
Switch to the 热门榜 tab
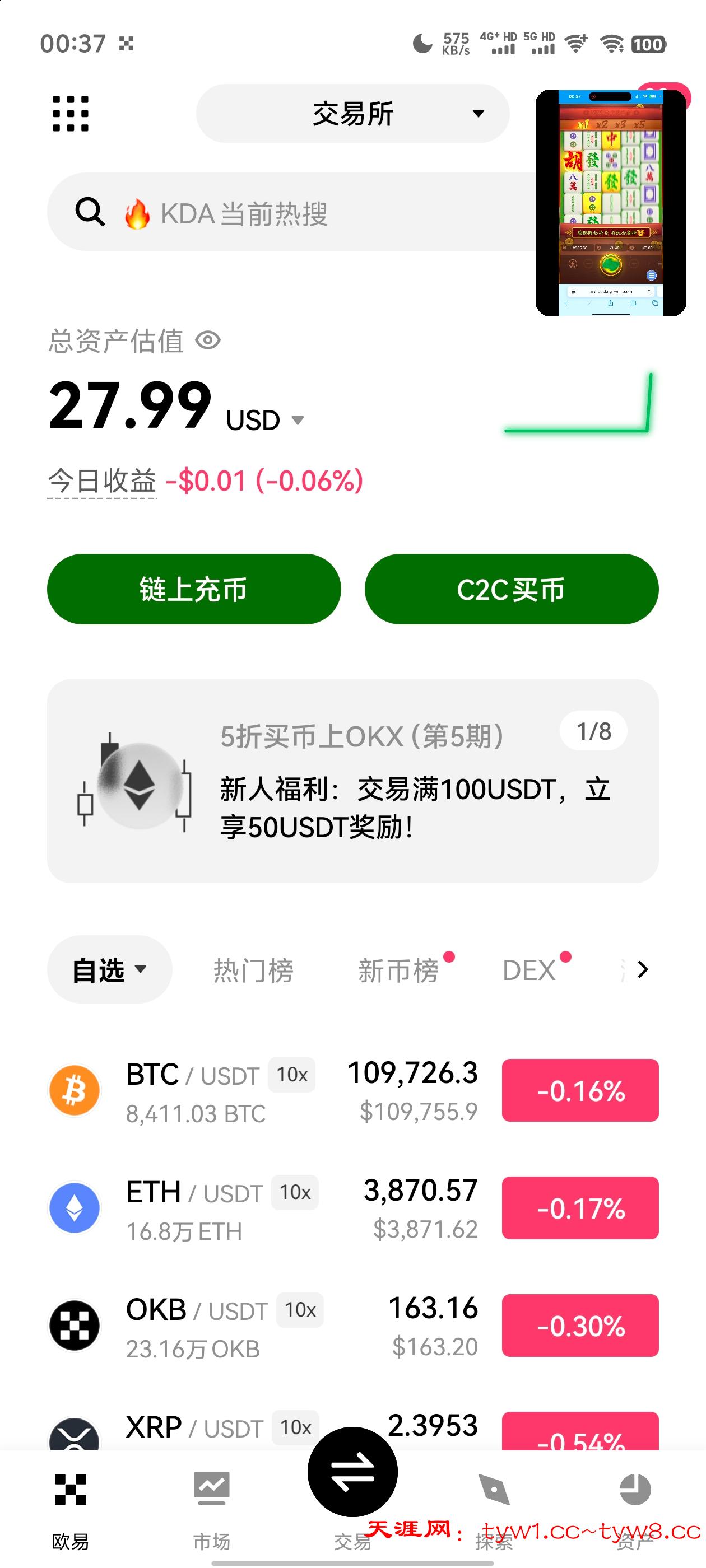(253, 970)
